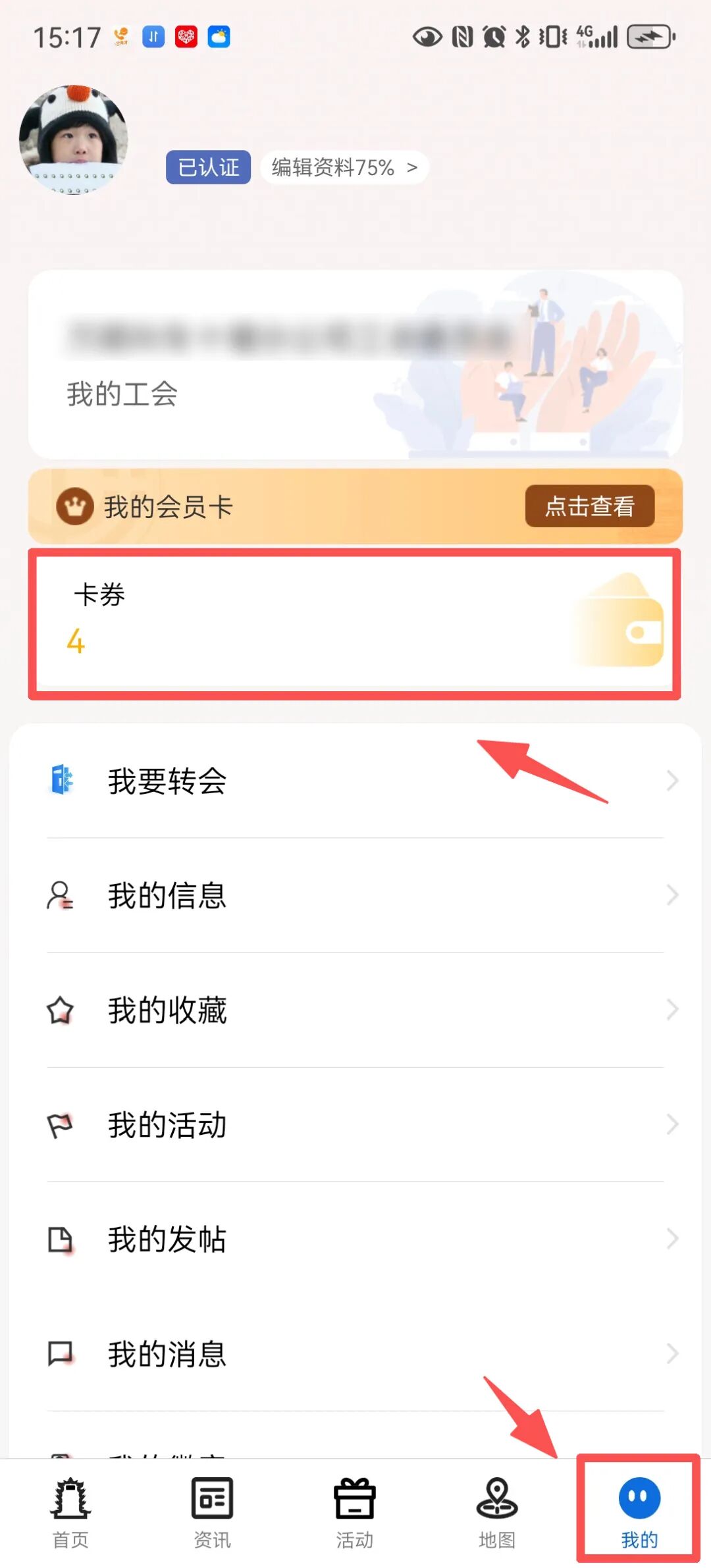This screenshot has height=1568, width=711.
Task: Switch to the 首页 tab
Action: [x=70, y=1511]
